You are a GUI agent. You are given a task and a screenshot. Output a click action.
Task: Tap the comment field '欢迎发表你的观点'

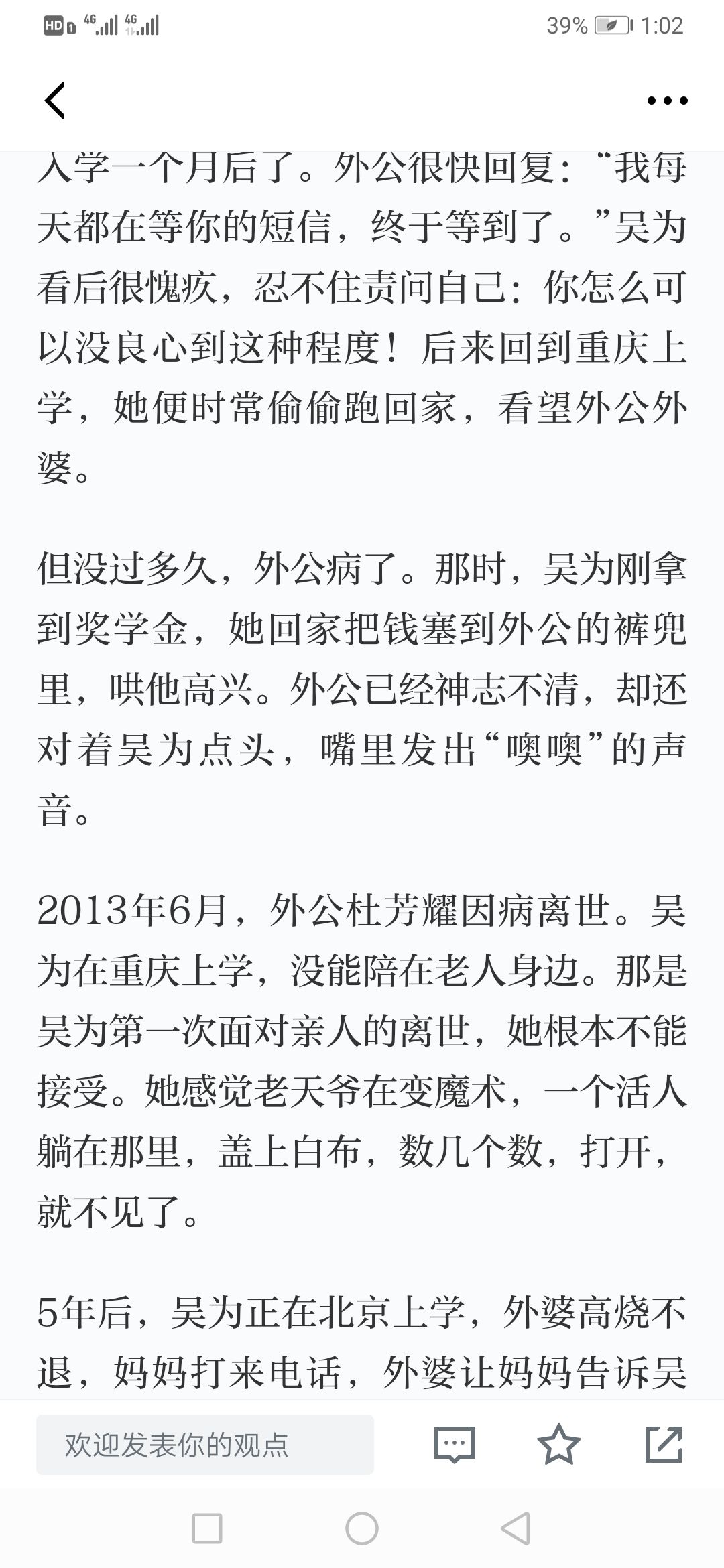[x=205, y=1444]
